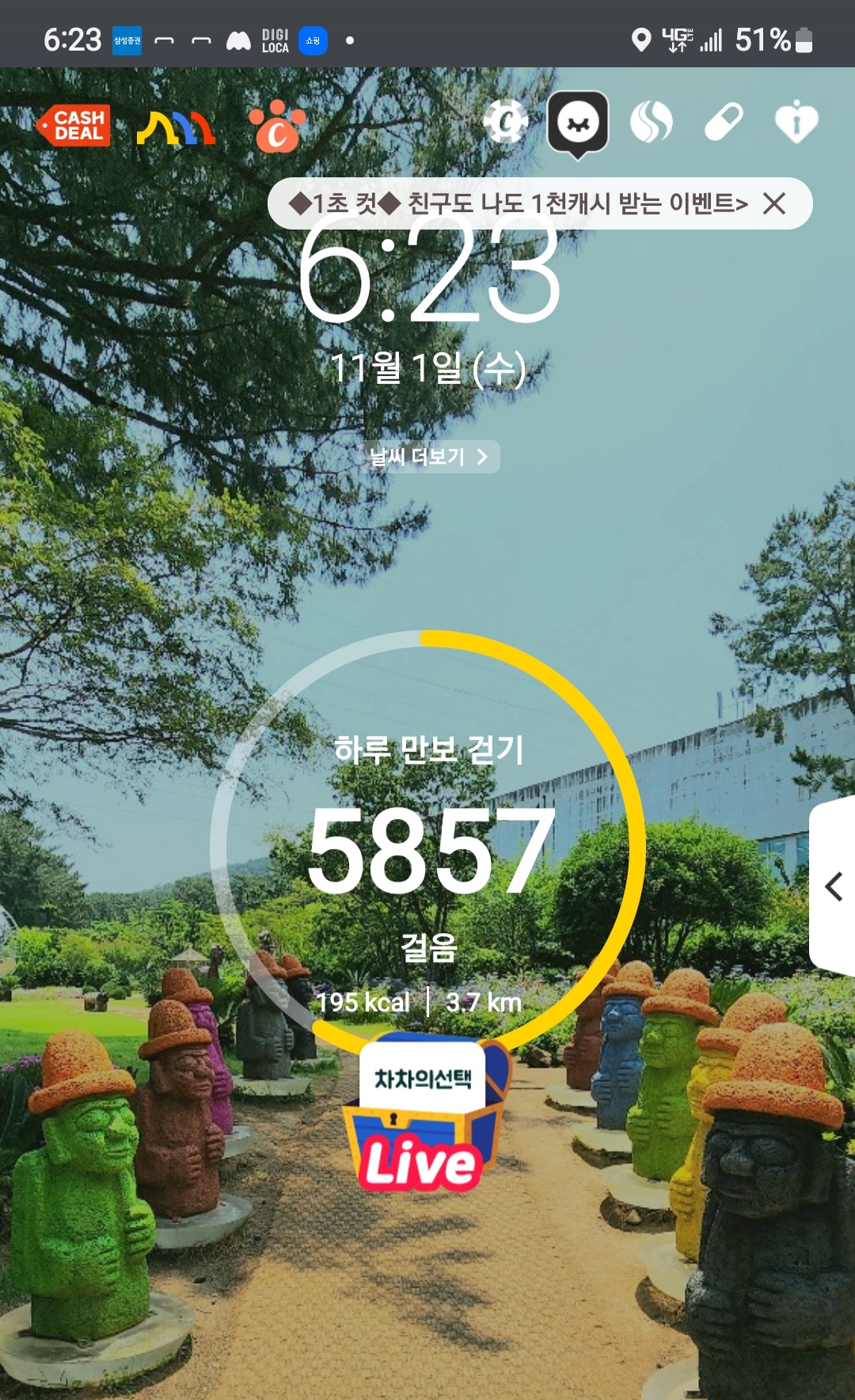Expand the side panel arrow handle

(x=833, y=886)
